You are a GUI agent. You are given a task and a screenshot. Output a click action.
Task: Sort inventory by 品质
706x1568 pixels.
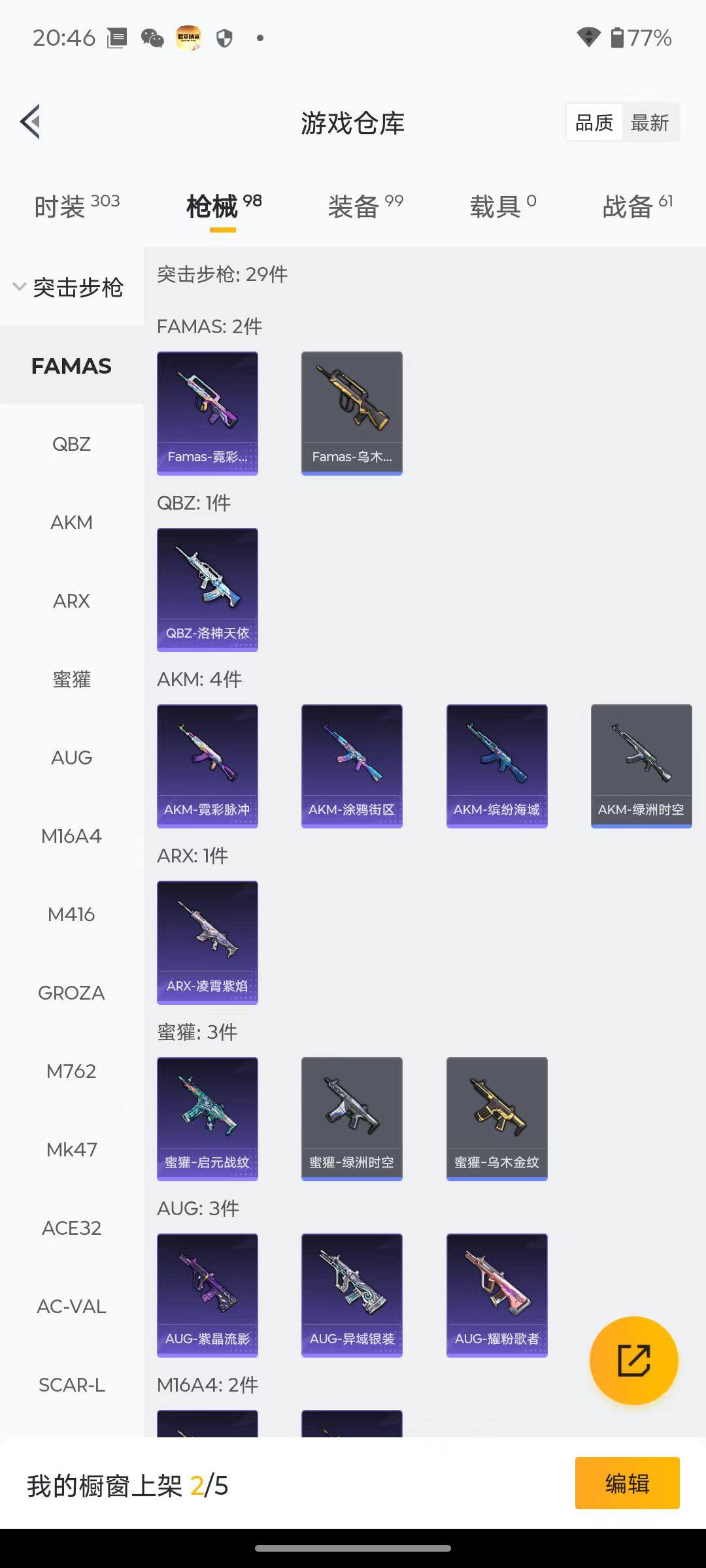point(594,122)
